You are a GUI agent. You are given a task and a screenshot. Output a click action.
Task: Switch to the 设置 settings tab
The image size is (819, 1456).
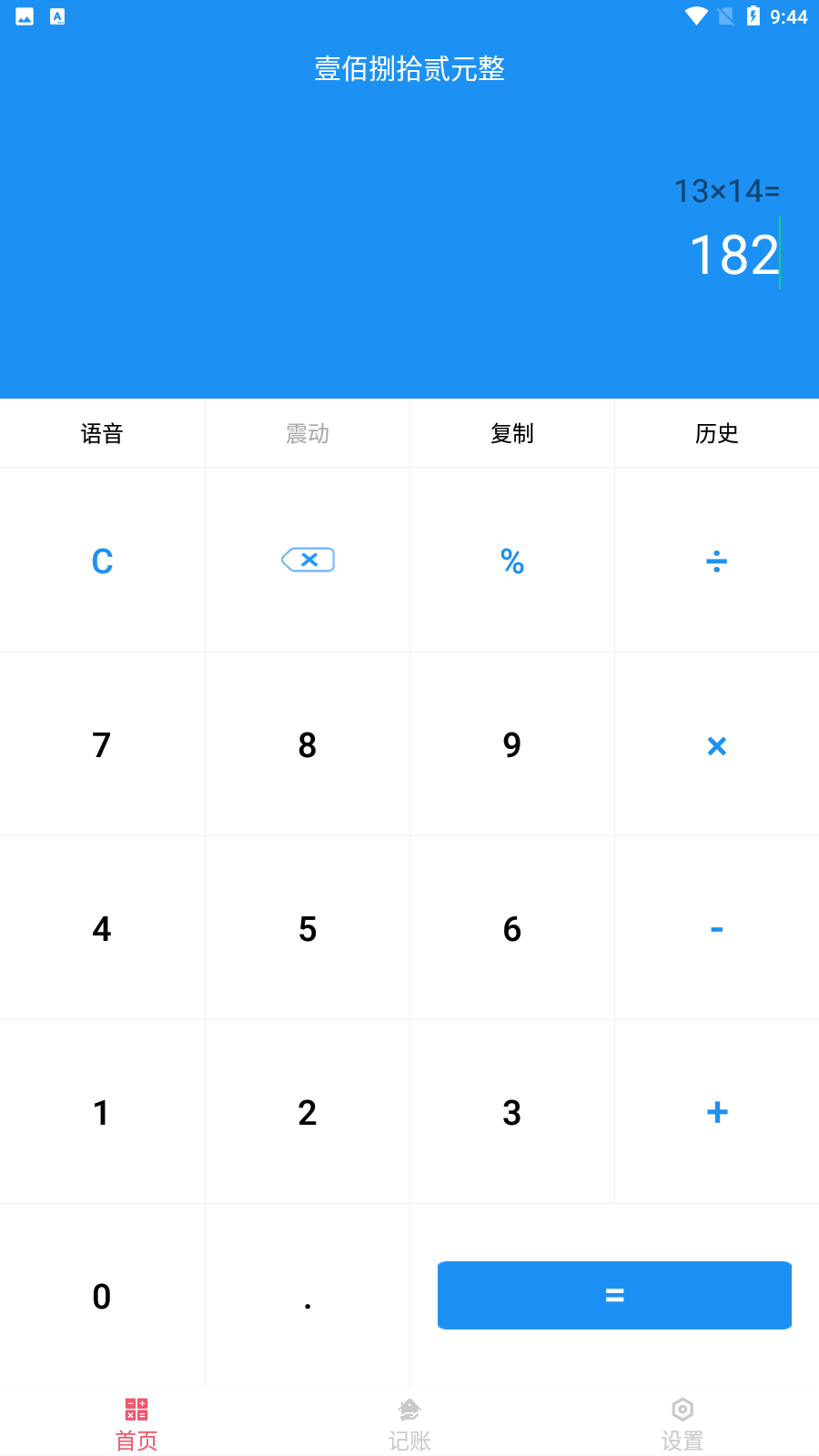(682, 1424)
